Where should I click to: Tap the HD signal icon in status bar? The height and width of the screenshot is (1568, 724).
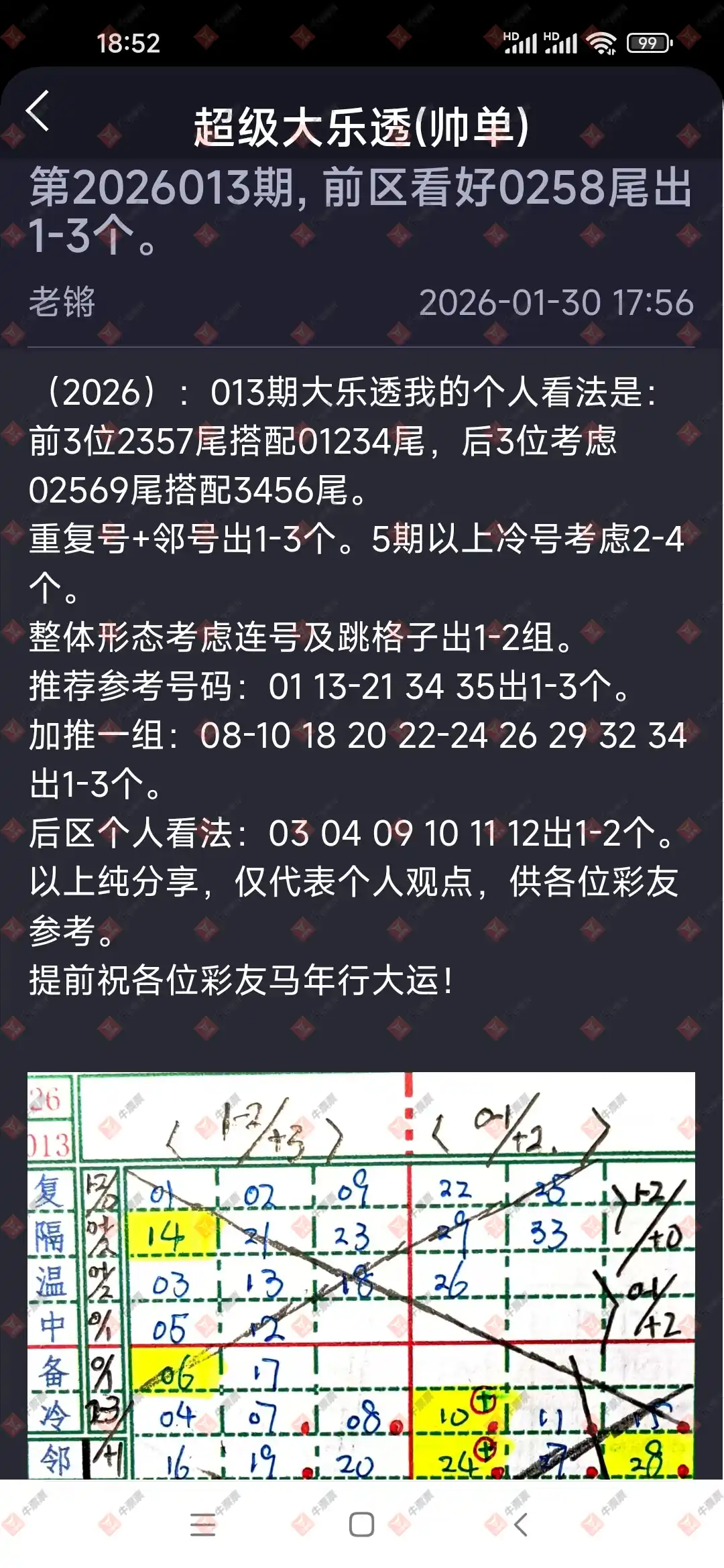coord(520,42)
